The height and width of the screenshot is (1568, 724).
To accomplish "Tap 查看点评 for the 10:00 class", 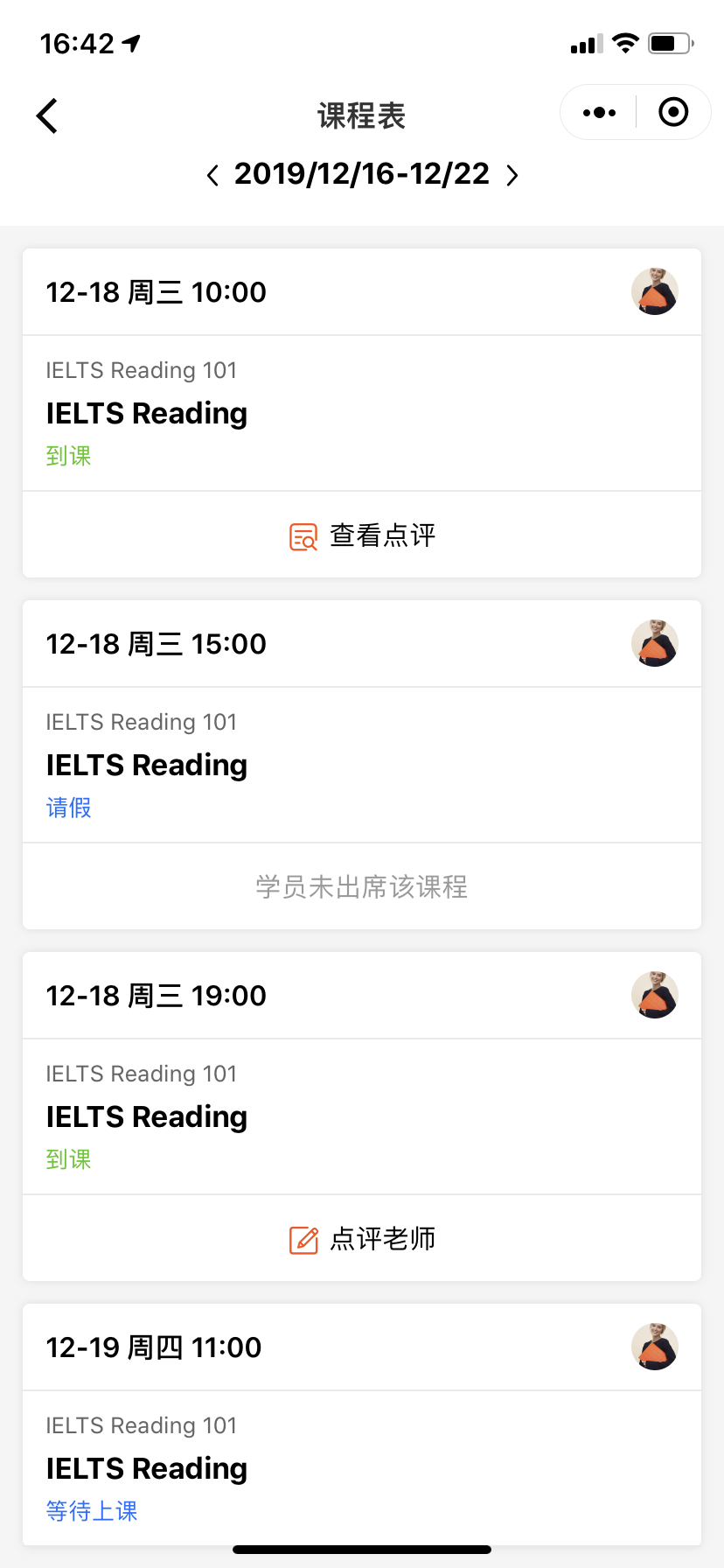I will coord(362,535).
